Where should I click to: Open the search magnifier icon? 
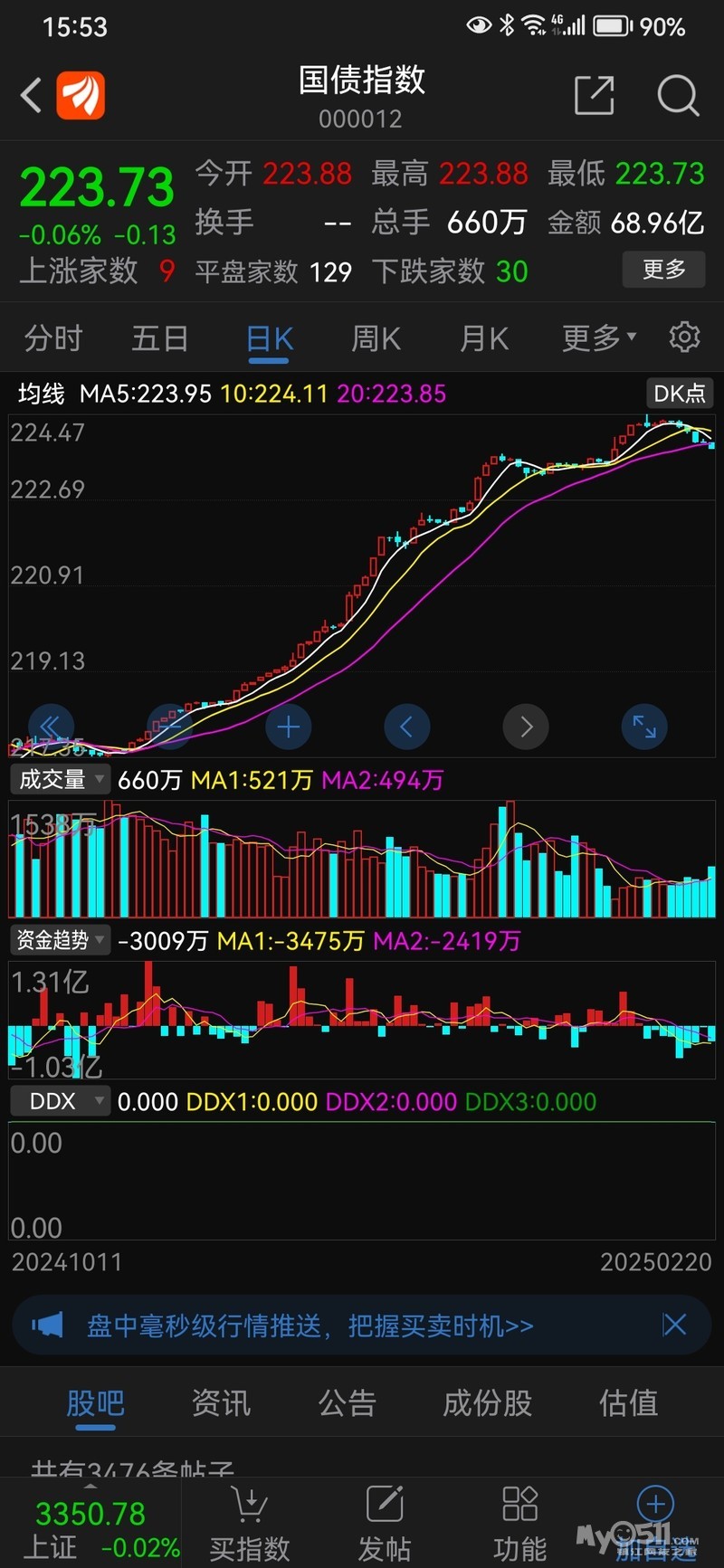pyautogui.click(x=678, y=95)
